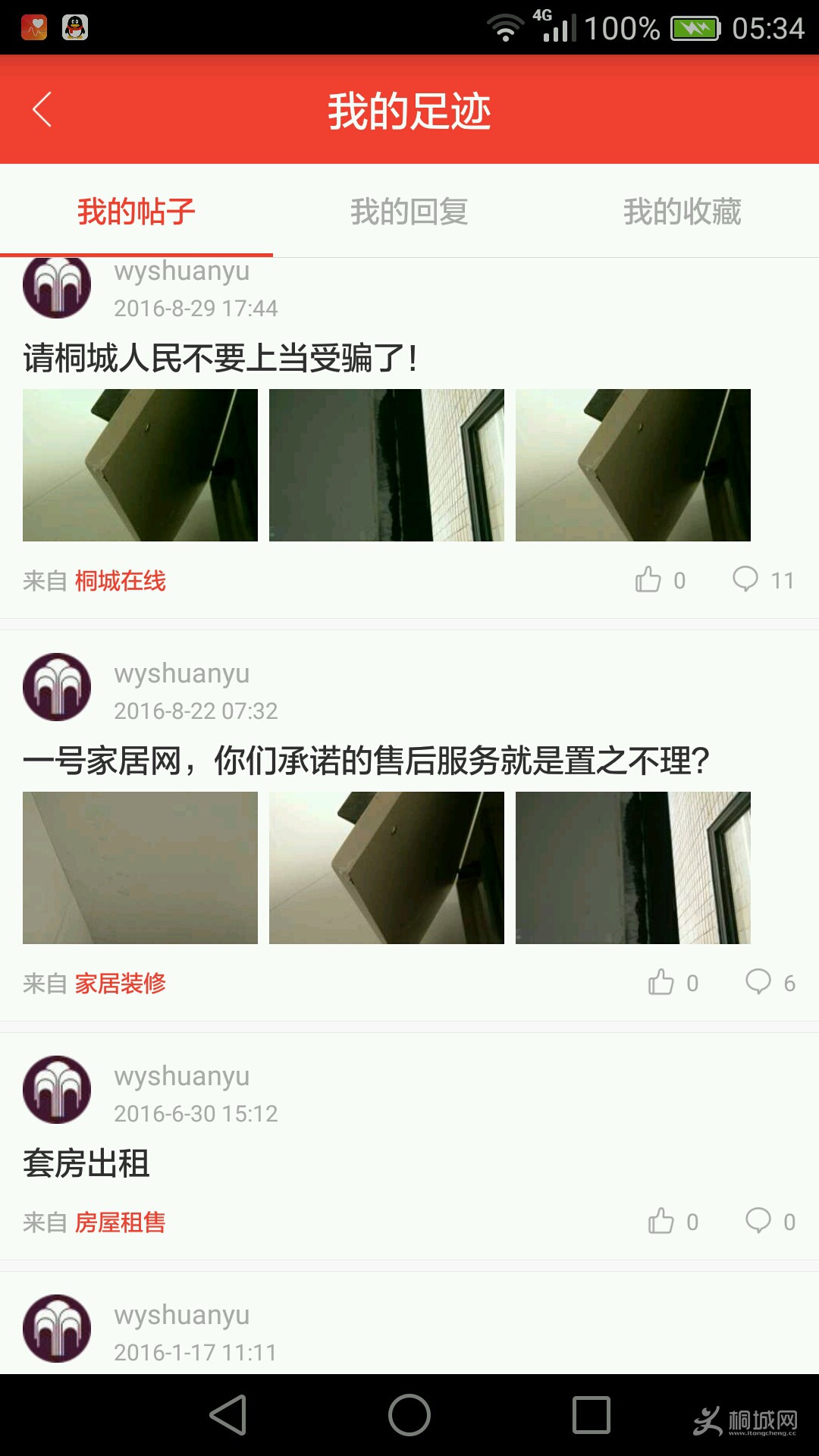Open the 套房出租 post

coord(86,1163)
